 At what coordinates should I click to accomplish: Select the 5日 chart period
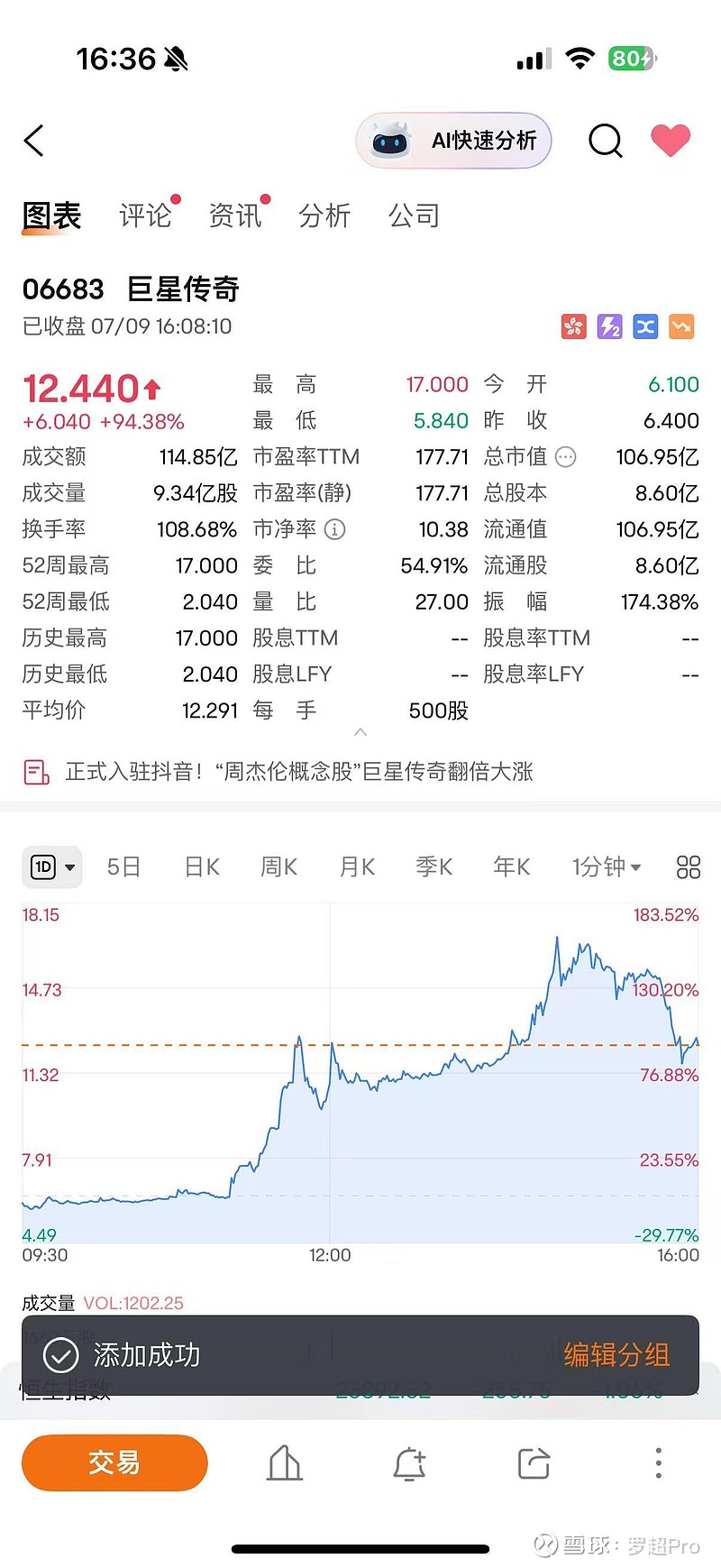(123, 867)
